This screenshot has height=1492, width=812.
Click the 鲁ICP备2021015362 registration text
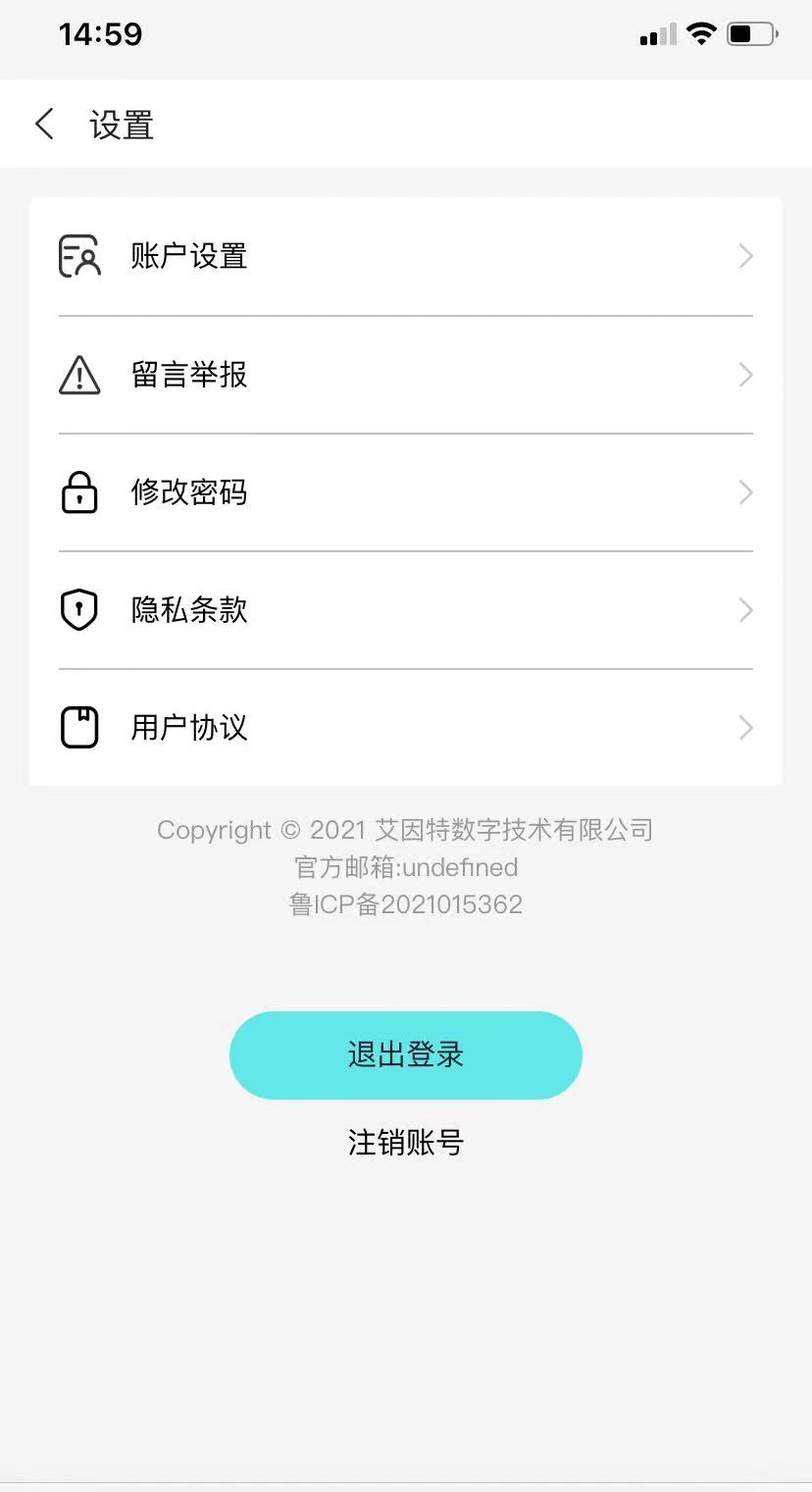(405, 903)
